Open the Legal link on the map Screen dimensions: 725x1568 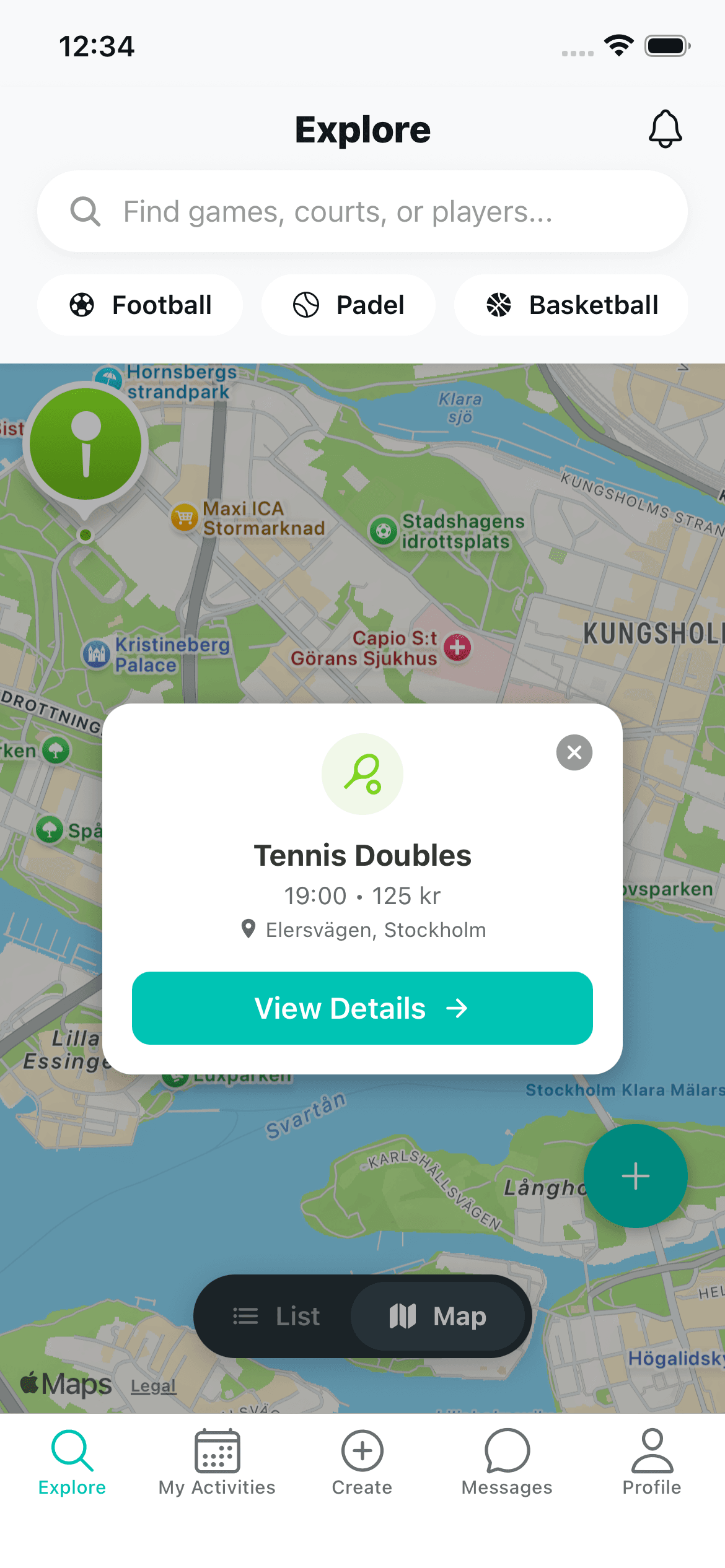coord(153,1386)
